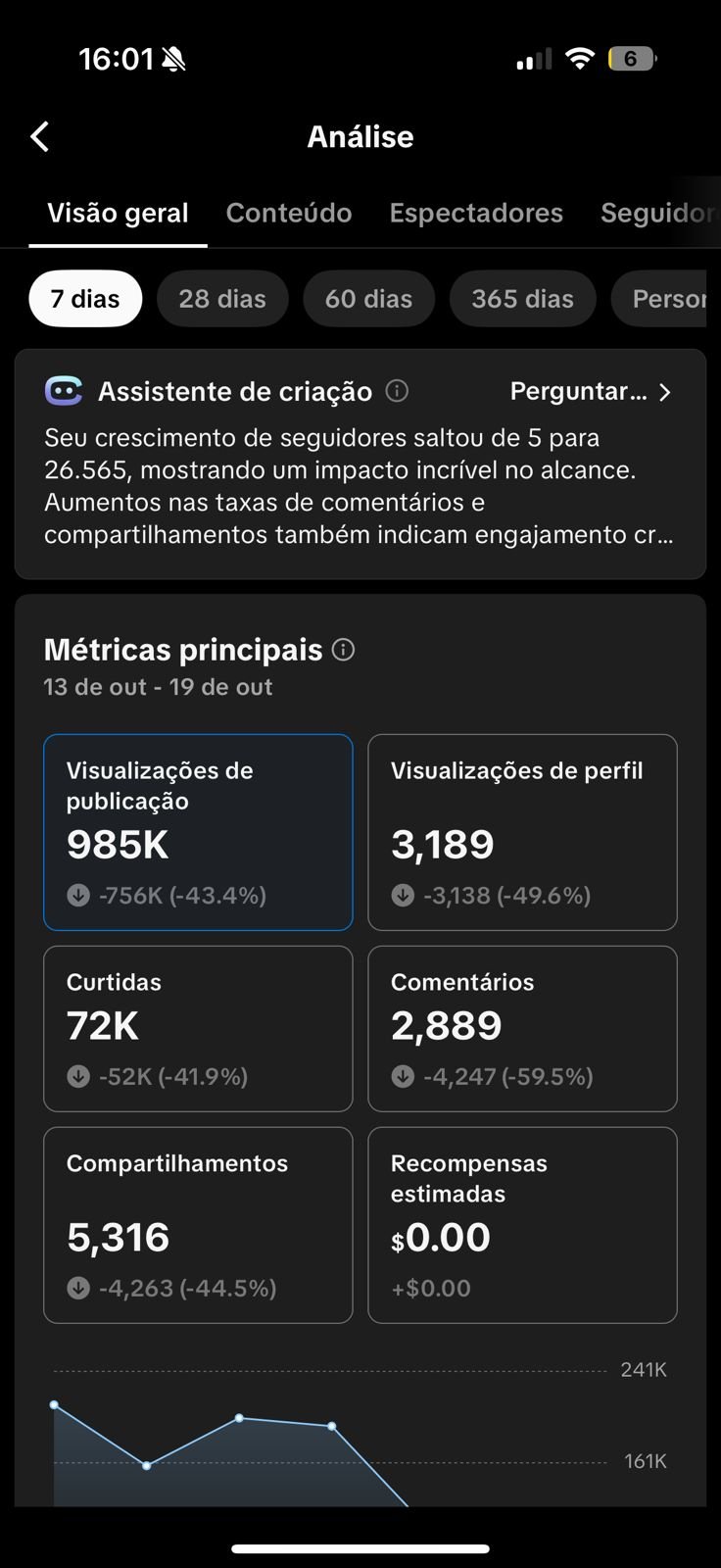721x1568 pixels.
Task: View the Compartilhamentos metric card
Action: pos(198,1224)
